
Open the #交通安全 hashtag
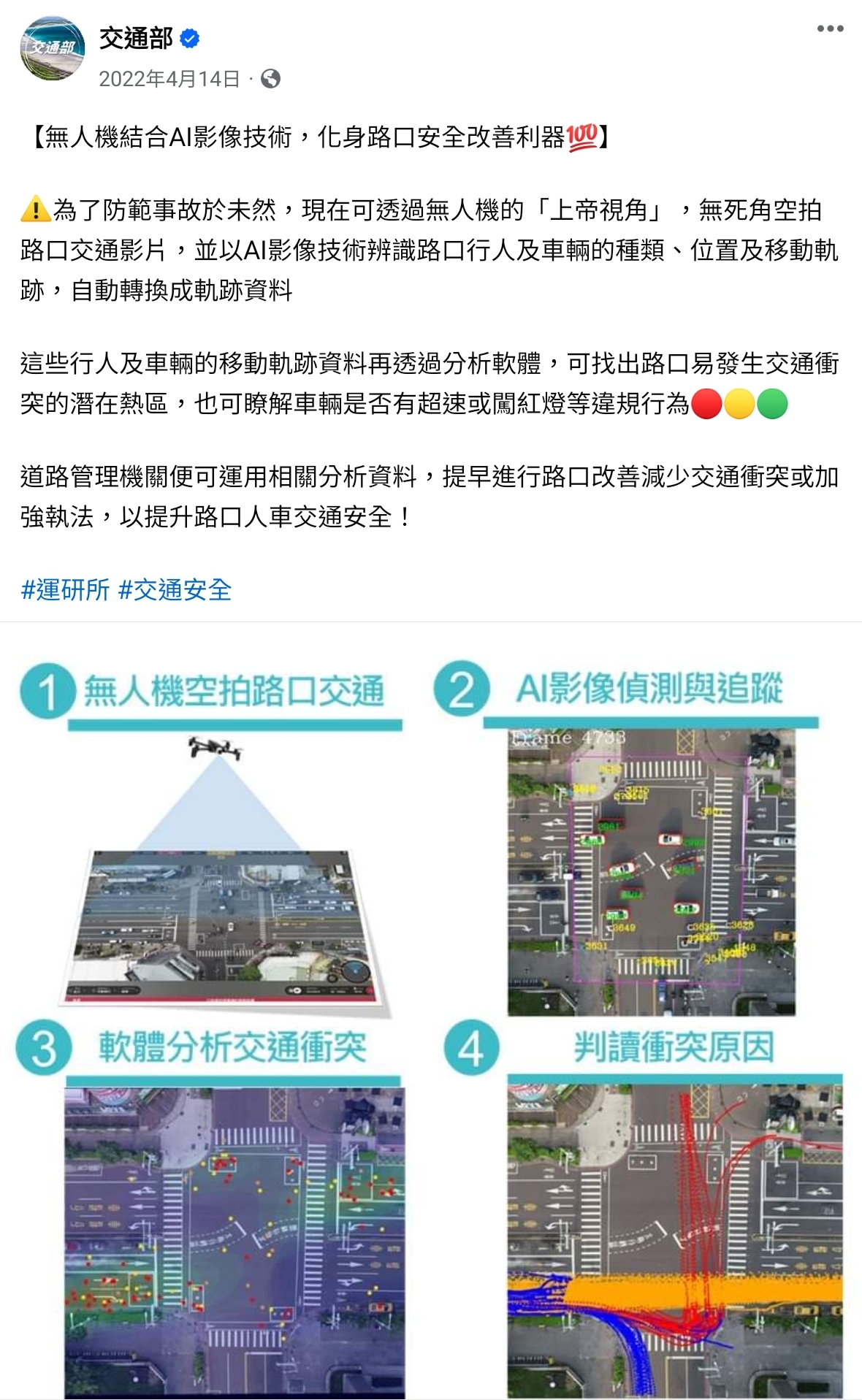(175, 589)
